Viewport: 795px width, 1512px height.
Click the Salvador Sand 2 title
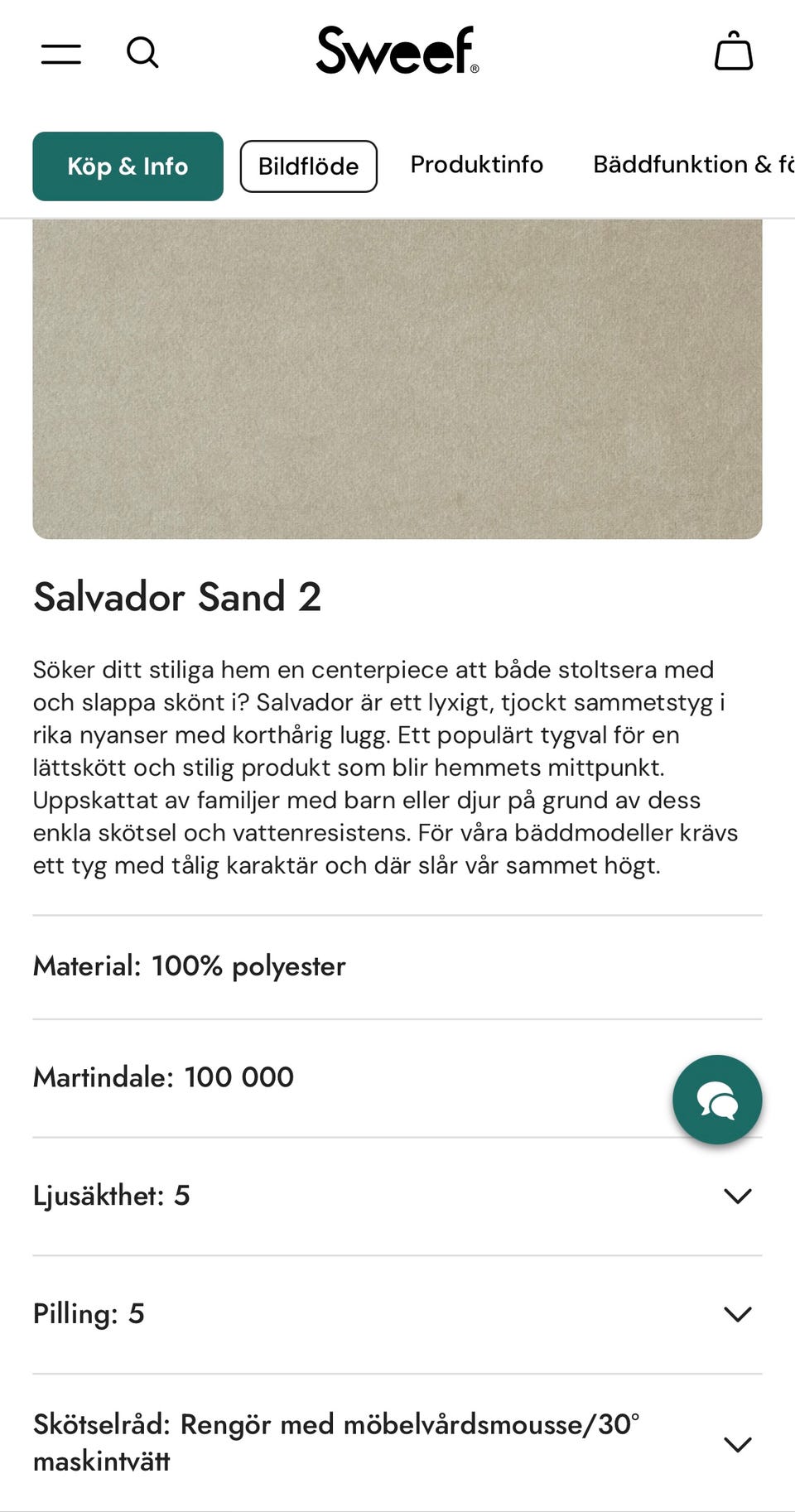tap(179, 596)
